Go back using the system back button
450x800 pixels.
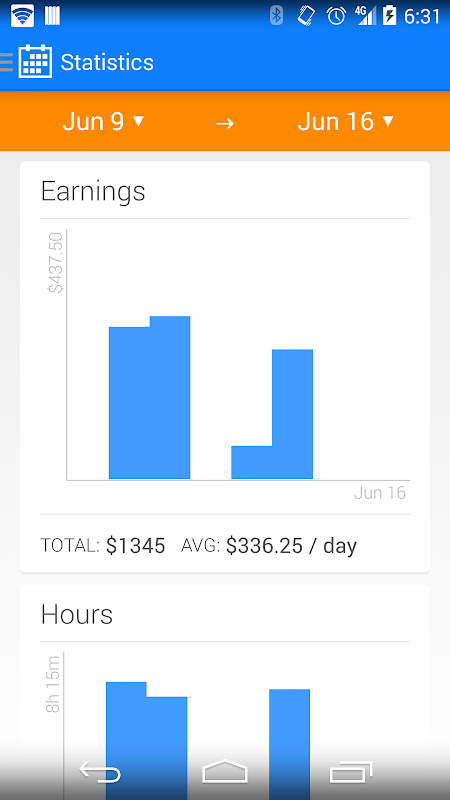coord(100,771)
